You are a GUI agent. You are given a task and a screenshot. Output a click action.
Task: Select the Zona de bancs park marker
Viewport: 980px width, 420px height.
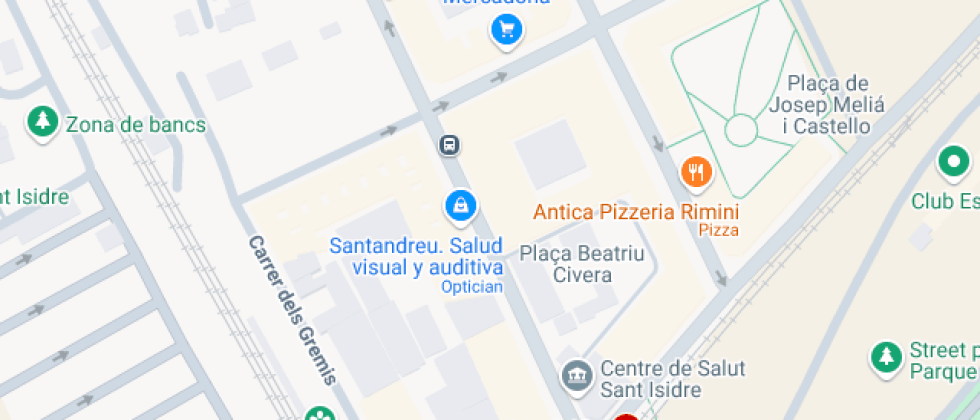click(42, 123)
